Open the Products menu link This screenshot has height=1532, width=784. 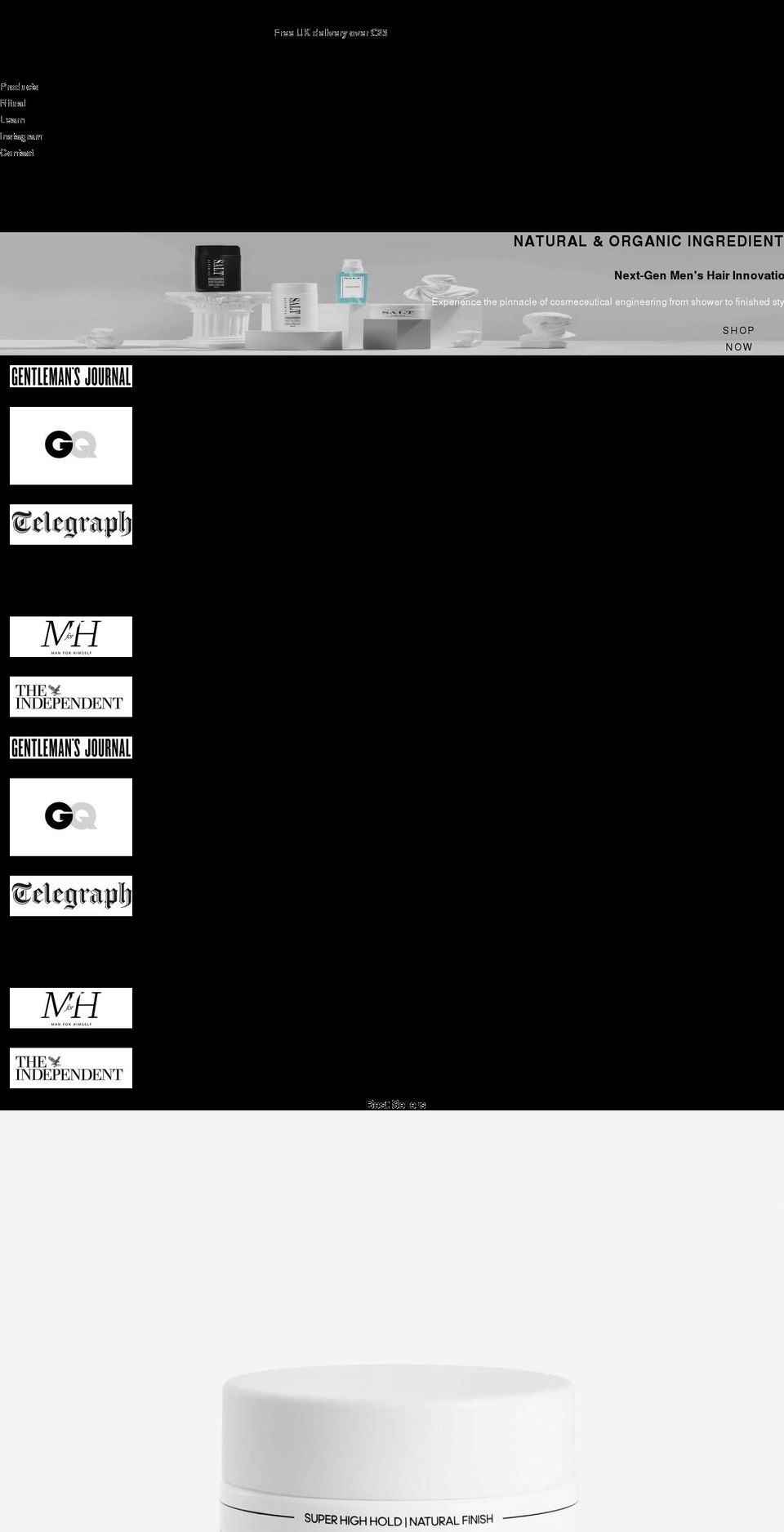(x=20, y=87)
